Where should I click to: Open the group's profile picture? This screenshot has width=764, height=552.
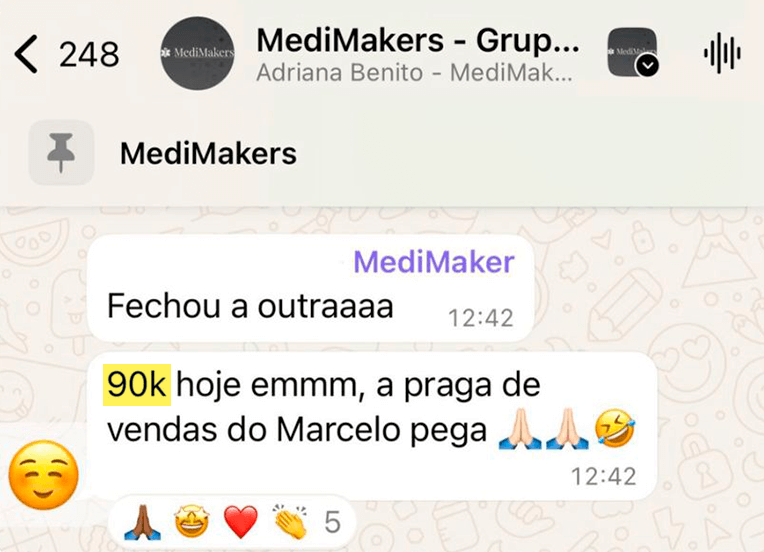197,53
